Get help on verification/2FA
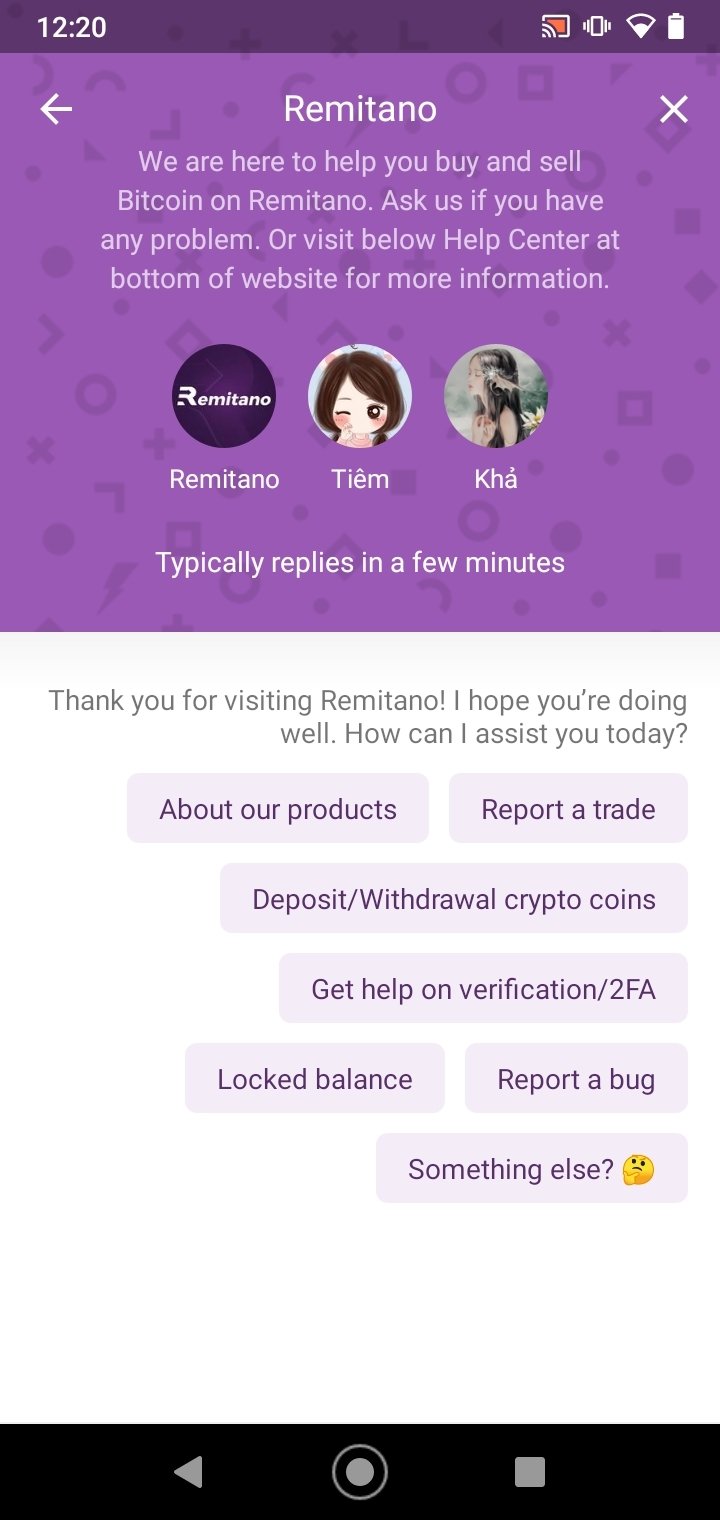Image resolution: width=720 pixels, height=1520 pixels. point(483,988)
